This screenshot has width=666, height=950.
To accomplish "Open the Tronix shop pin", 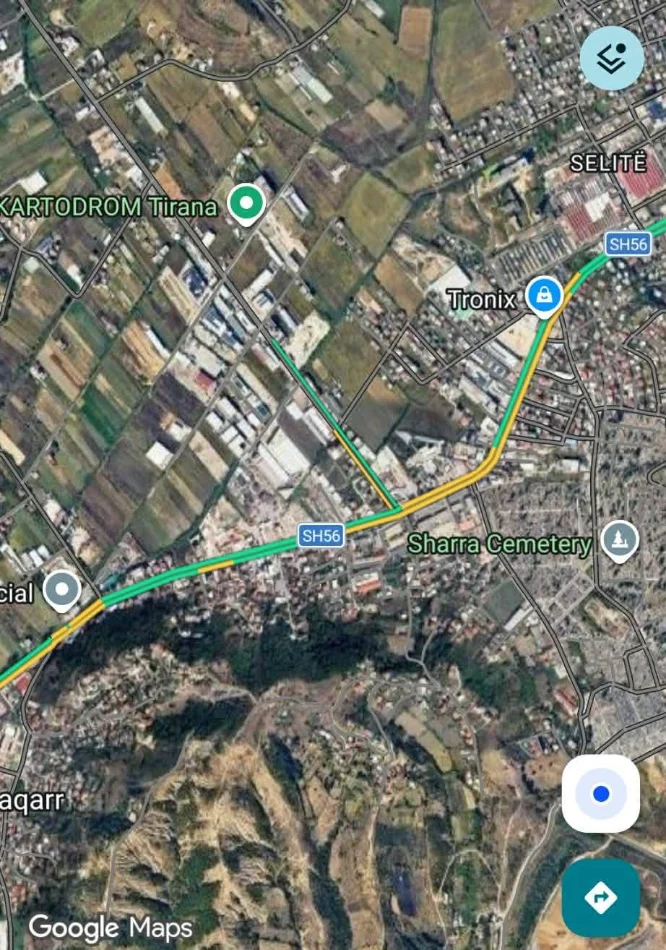I will pos(544,296).
